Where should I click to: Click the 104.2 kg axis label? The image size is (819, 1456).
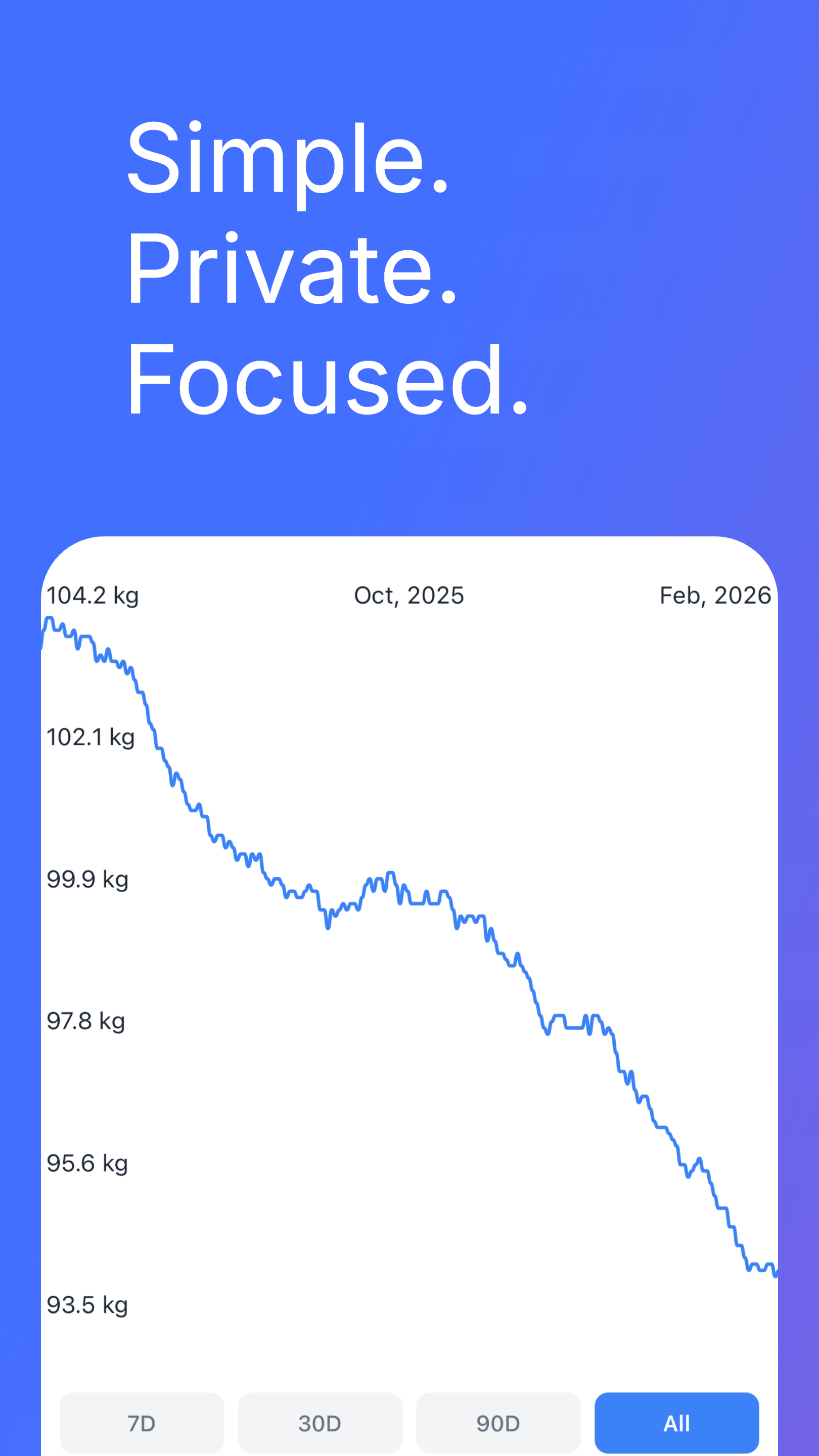tap(93, 595)
